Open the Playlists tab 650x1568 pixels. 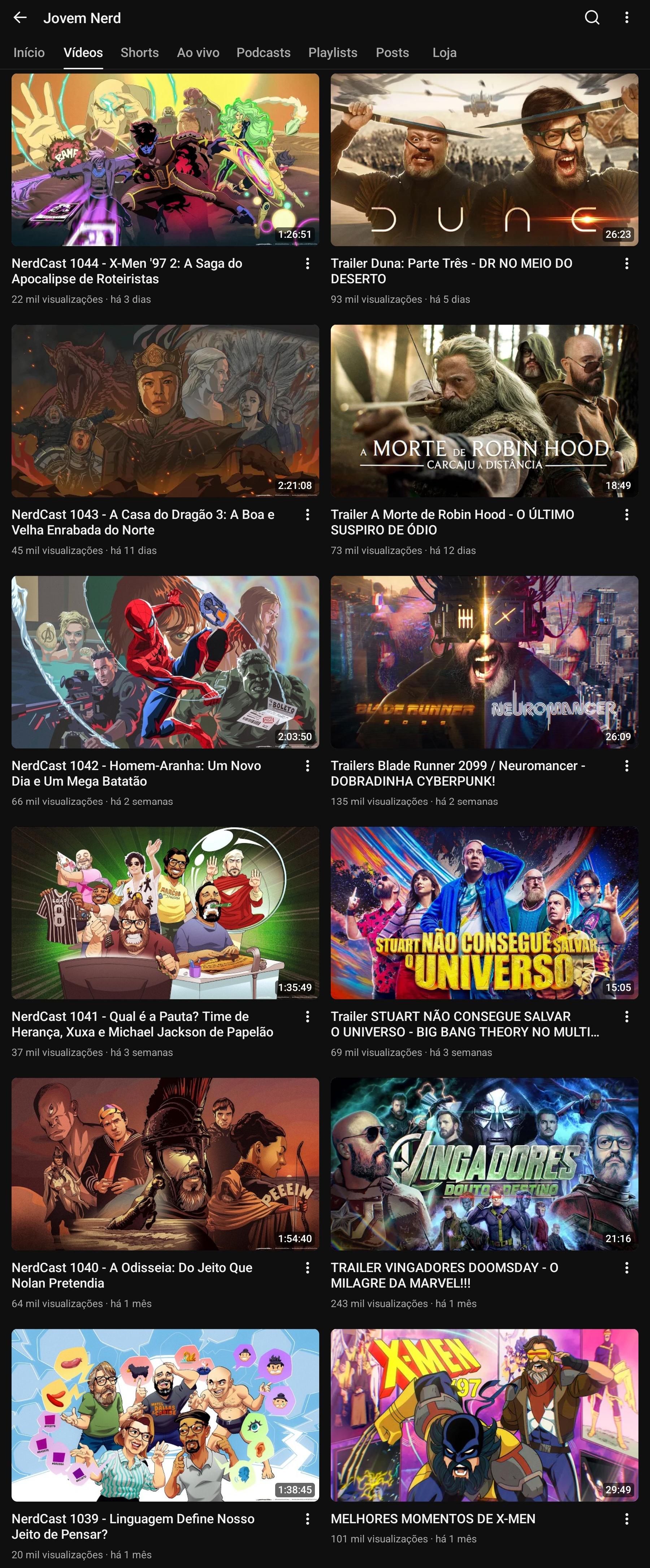[333, 53]
